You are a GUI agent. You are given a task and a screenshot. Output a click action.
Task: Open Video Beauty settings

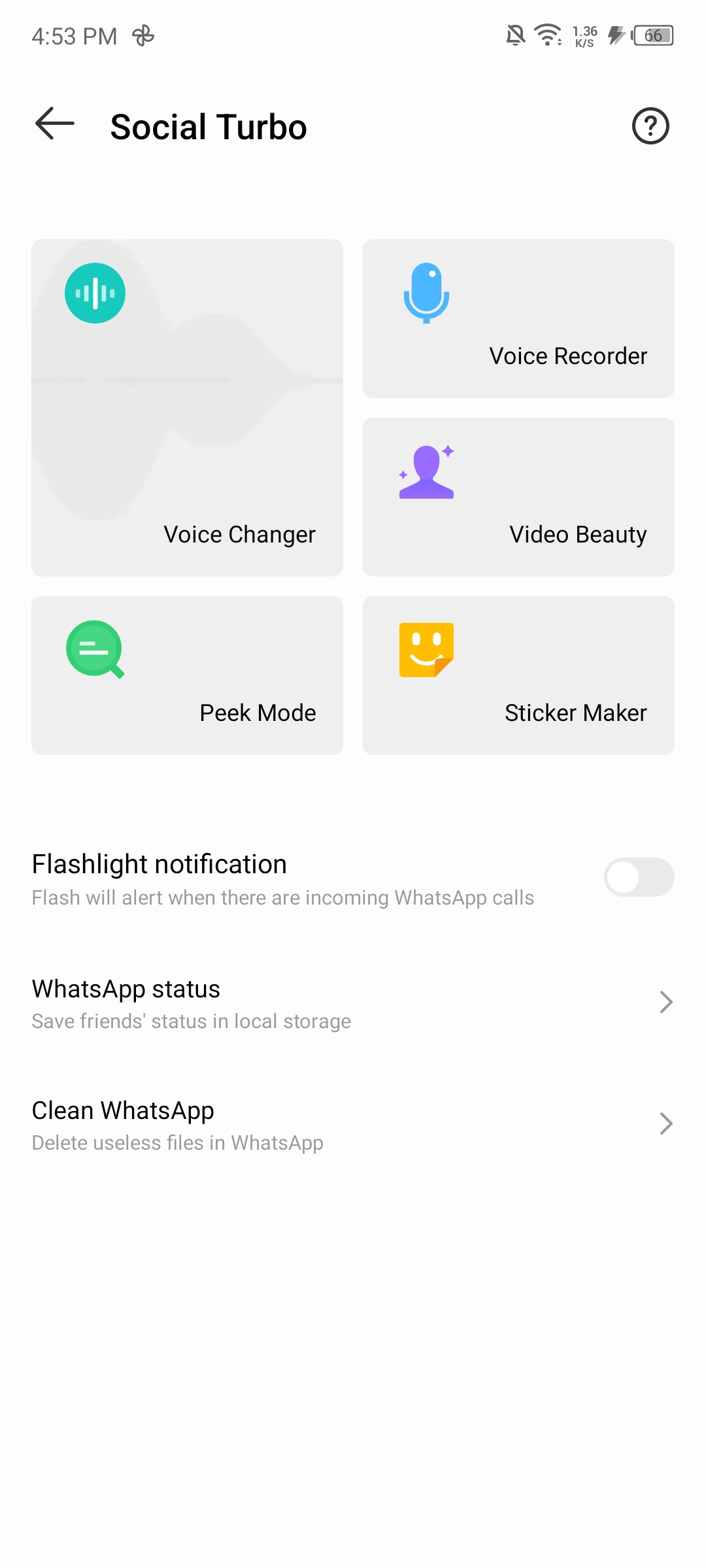click(518, 497)
